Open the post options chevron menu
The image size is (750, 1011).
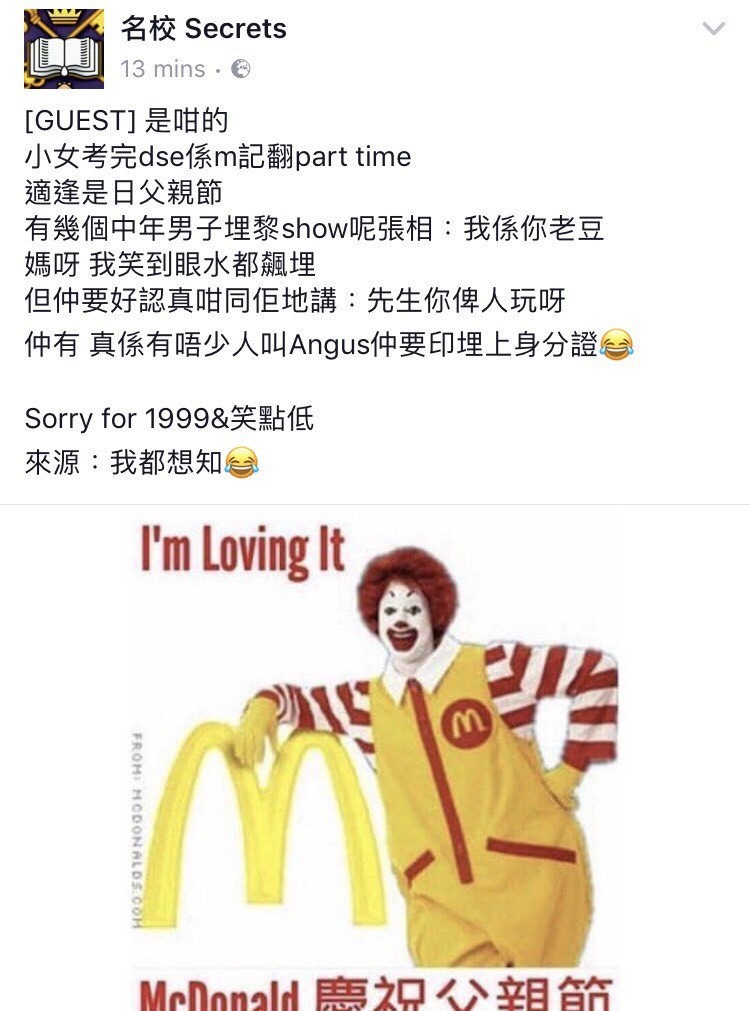[x=713, y=29]
